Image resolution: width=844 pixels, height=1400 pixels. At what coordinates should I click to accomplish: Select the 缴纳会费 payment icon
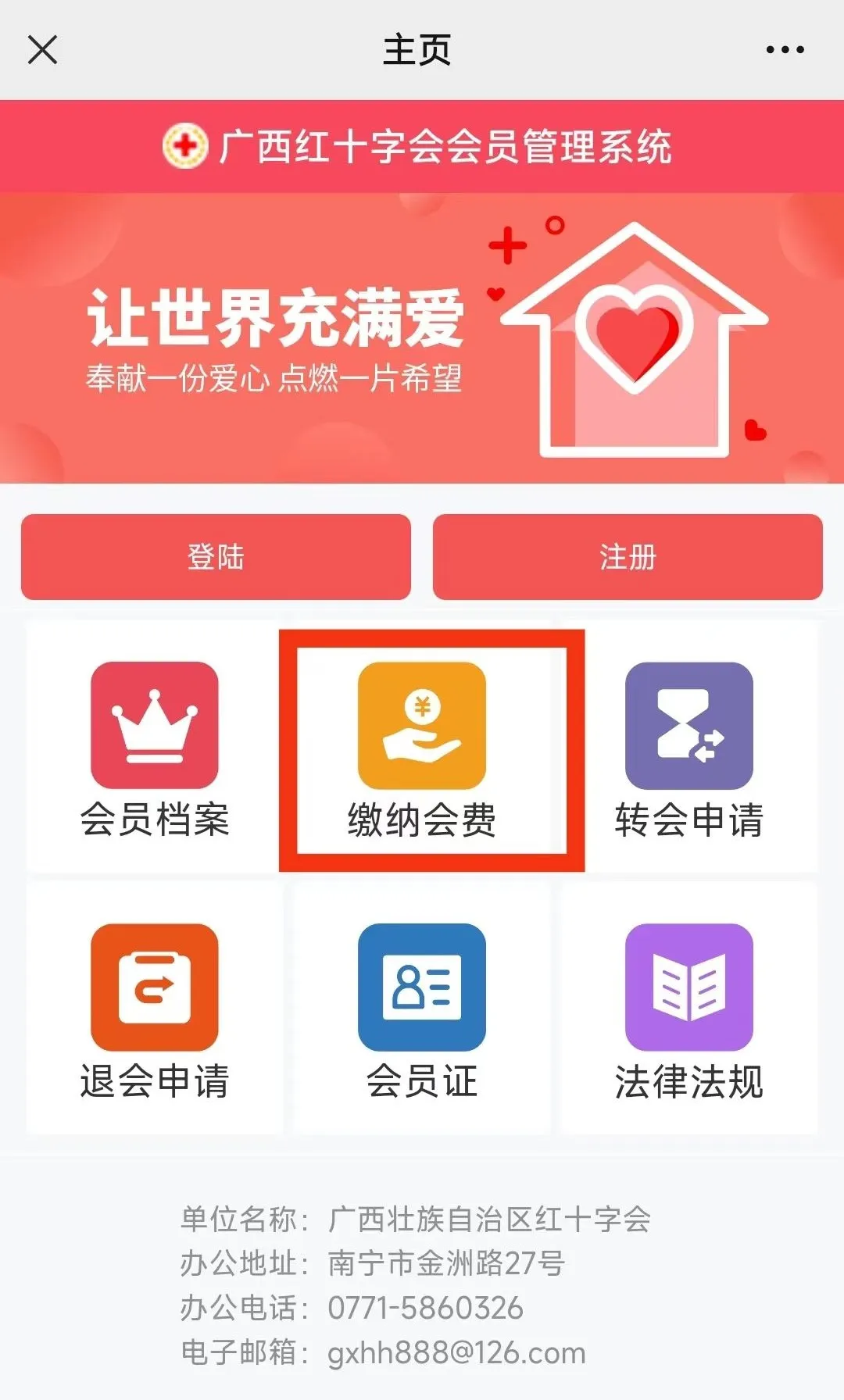pyautogui.click(x=420, y=725)
